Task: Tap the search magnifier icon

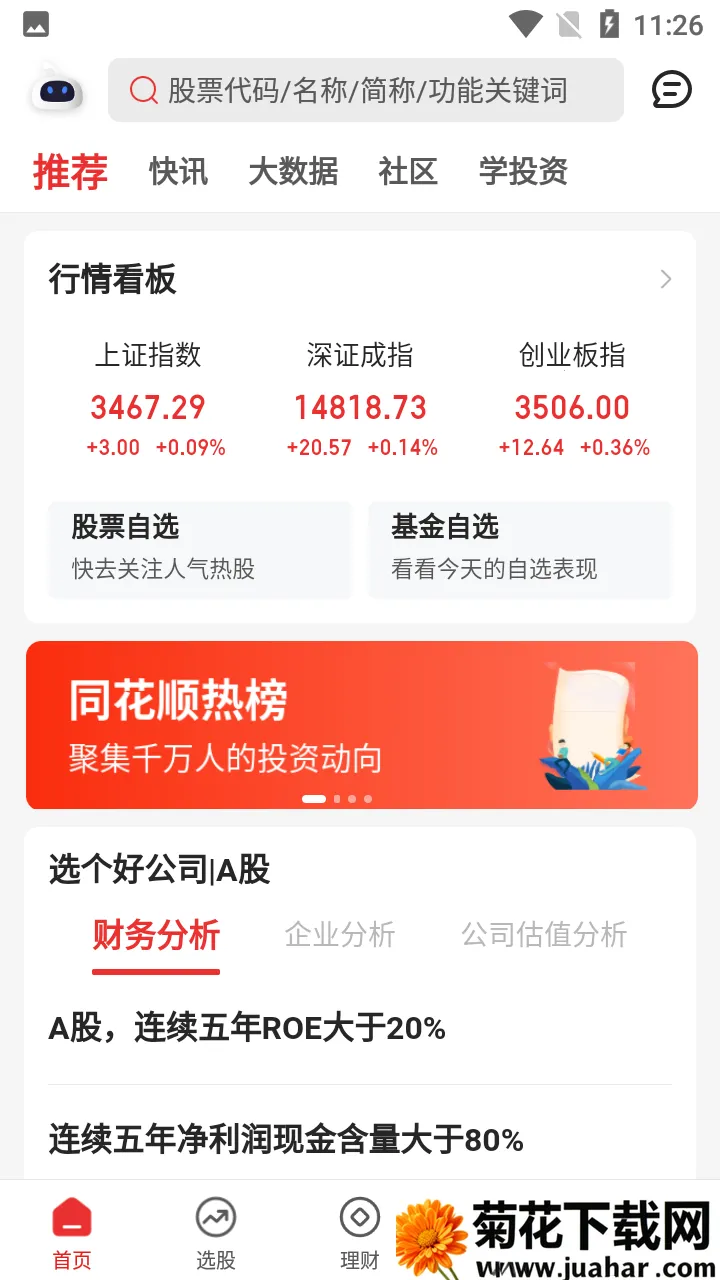Action: pyautogui.click(x=143, y=90)
